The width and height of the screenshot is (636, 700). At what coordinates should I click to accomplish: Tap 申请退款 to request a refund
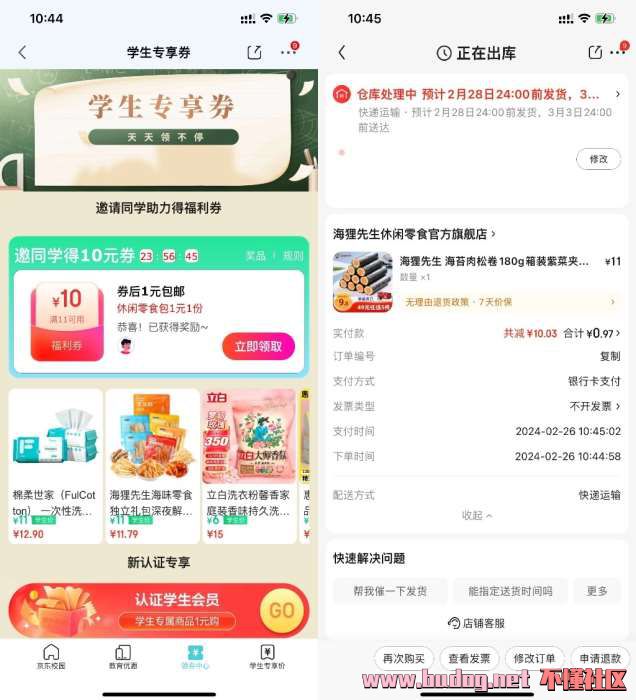tap(599, 658)
